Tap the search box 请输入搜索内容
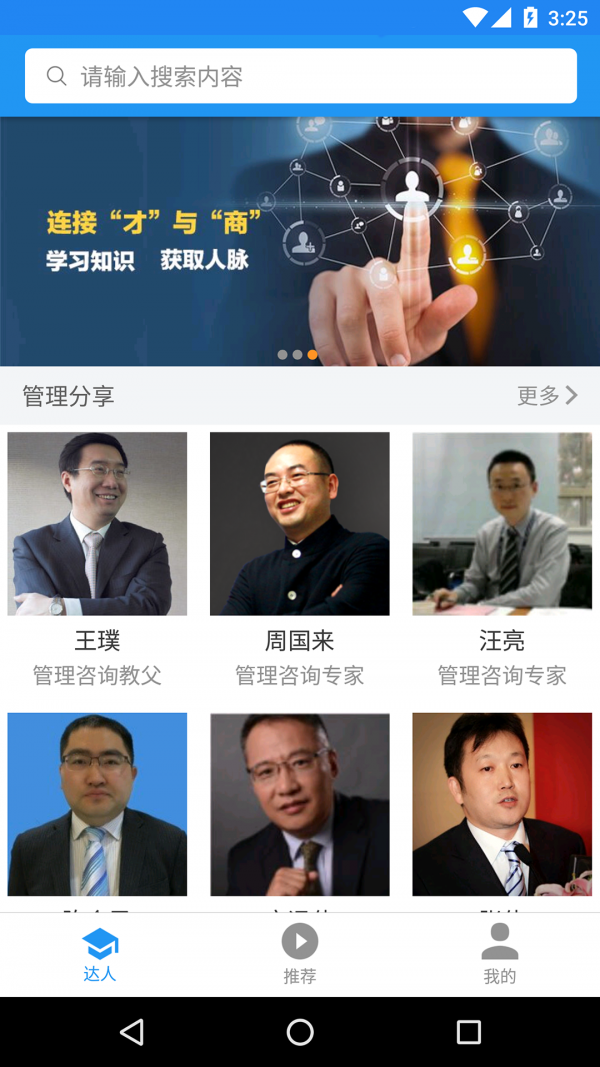Viewport: 600px width, 1067px height. click(x=300, y=76)
